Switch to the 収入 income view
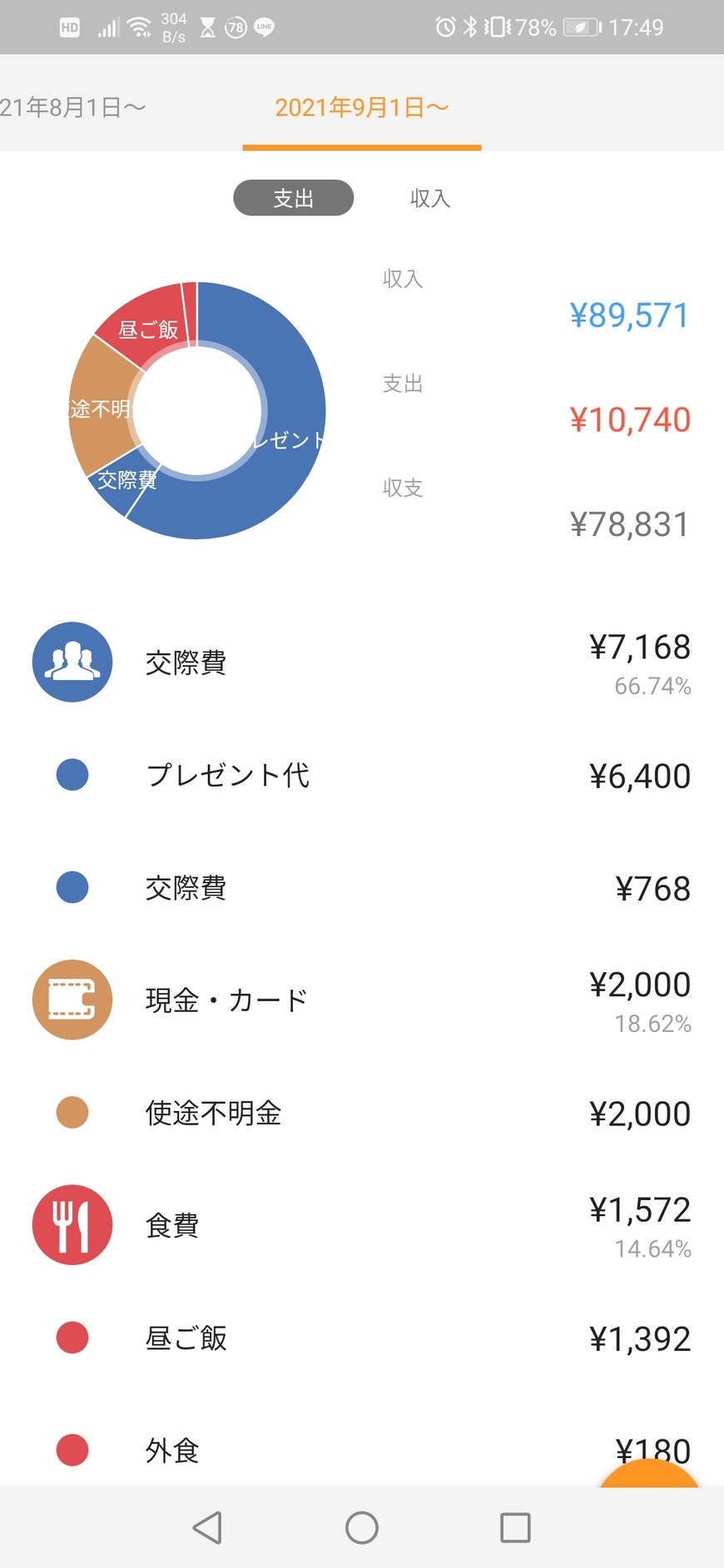 [x=429, y=198]
